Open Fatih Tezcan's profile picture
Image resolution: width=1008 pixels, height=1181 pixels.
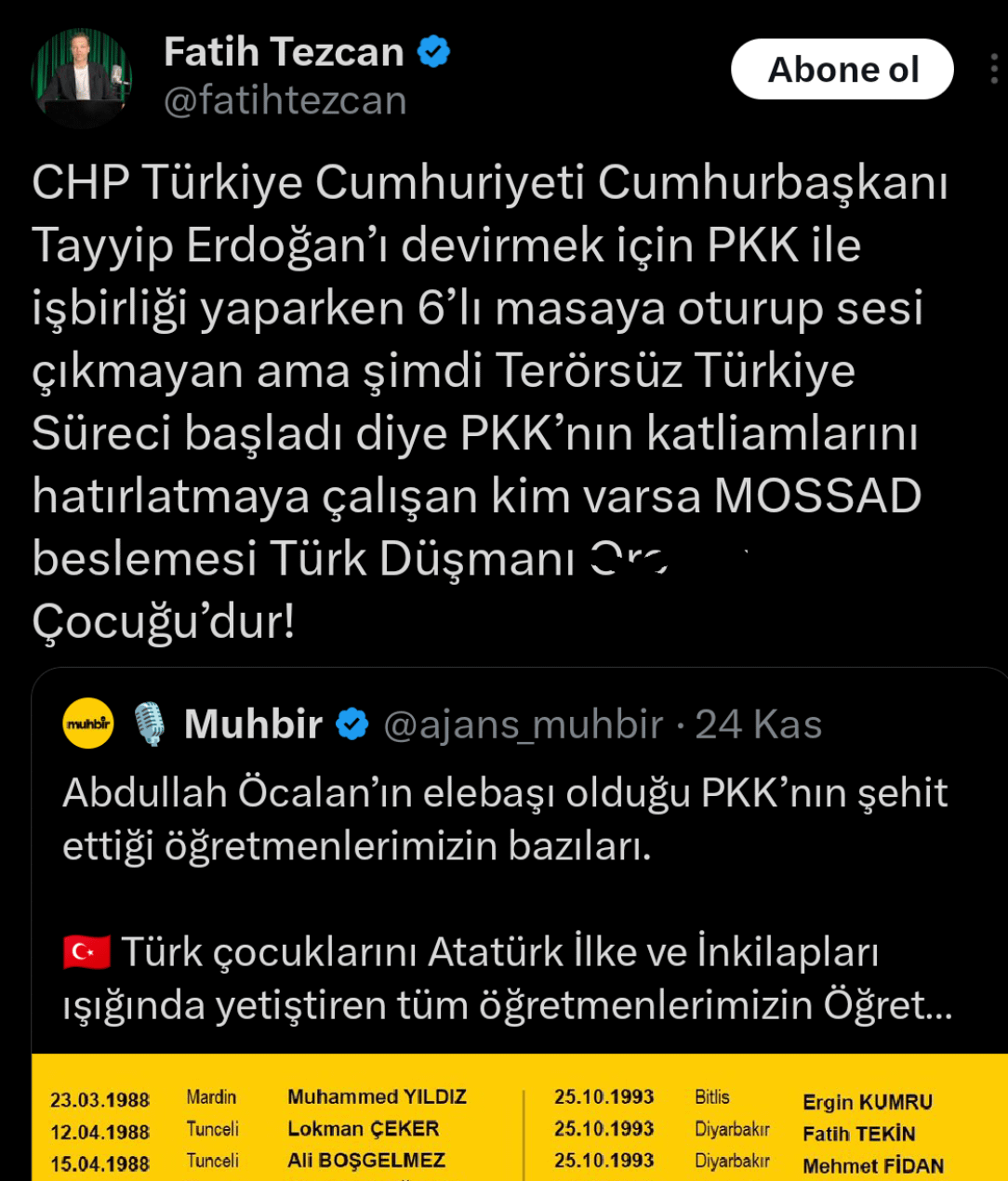coord(82,76)
